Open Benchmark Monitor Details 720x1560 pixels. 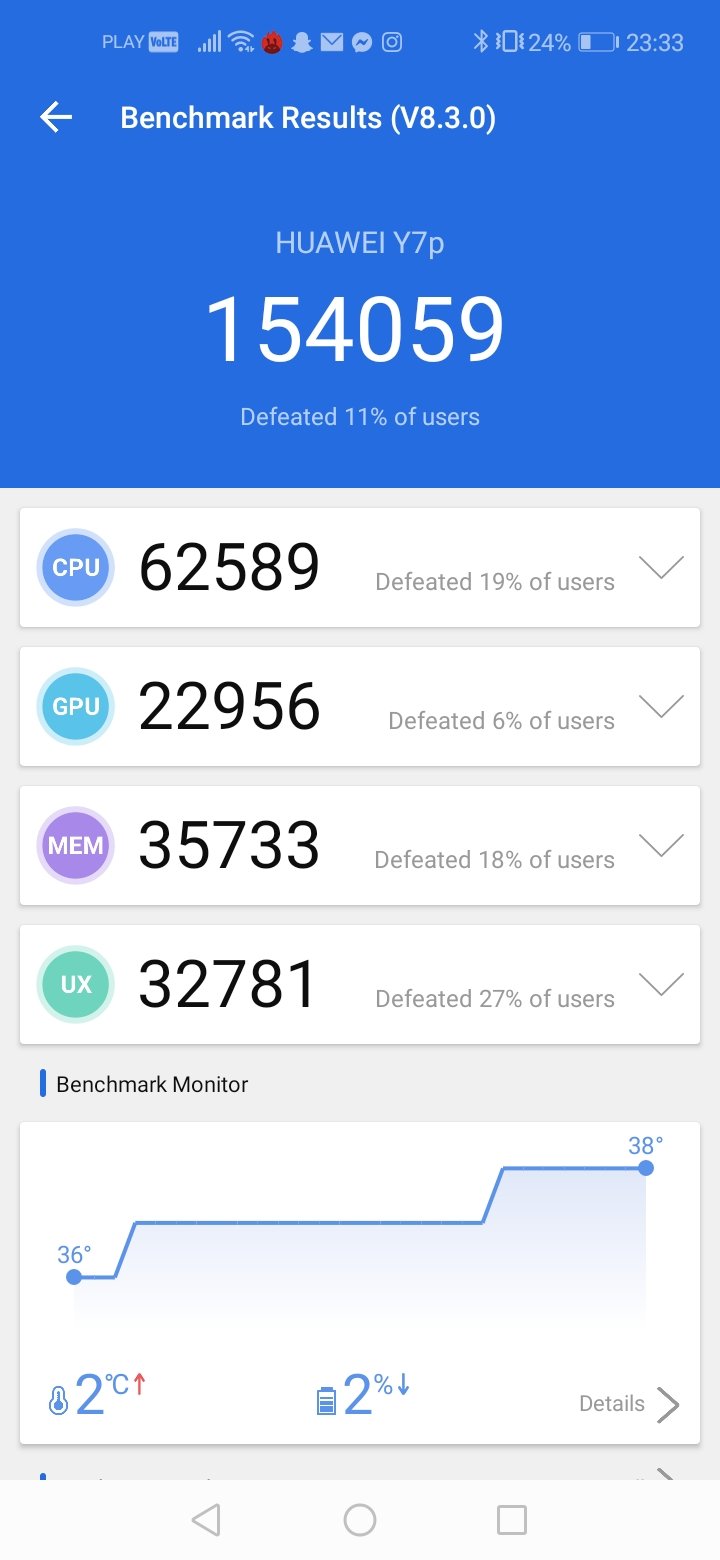630,1404
